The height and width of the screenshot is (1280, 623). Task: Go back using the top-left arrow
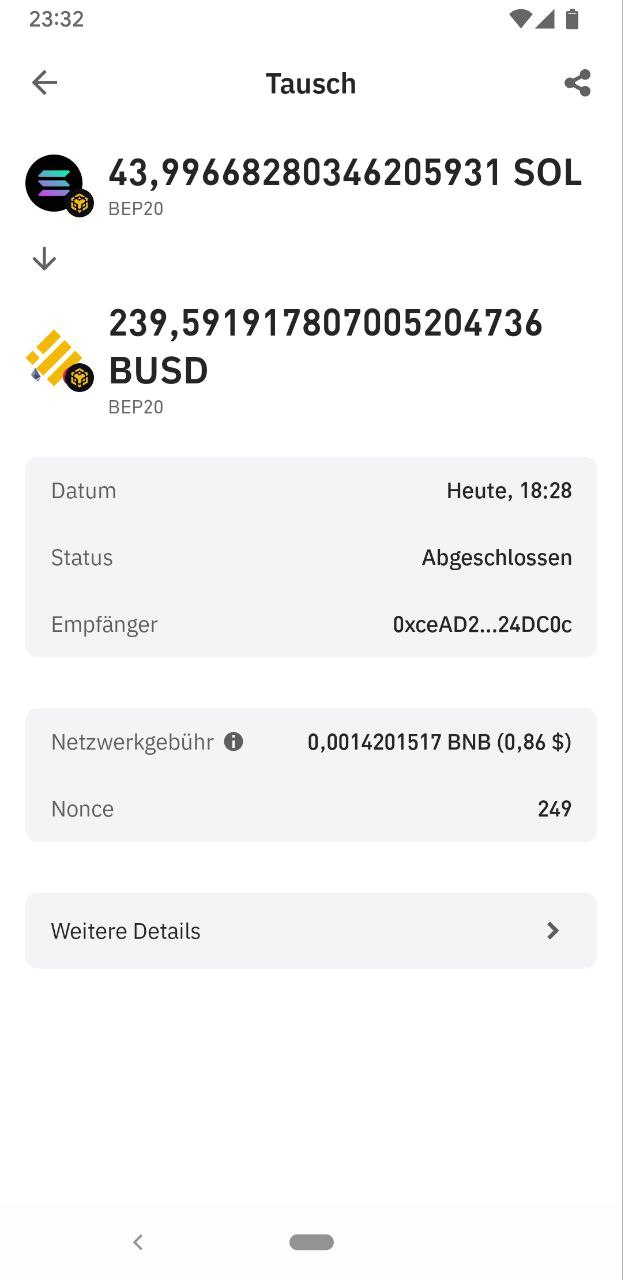coord(44,83)
